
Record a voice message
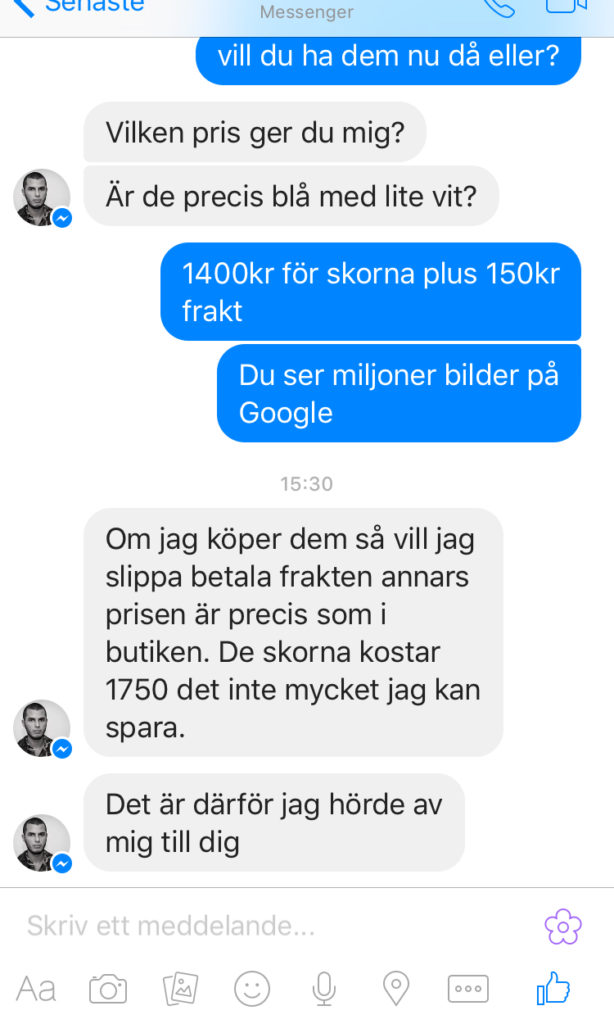(x=323, y=989)
